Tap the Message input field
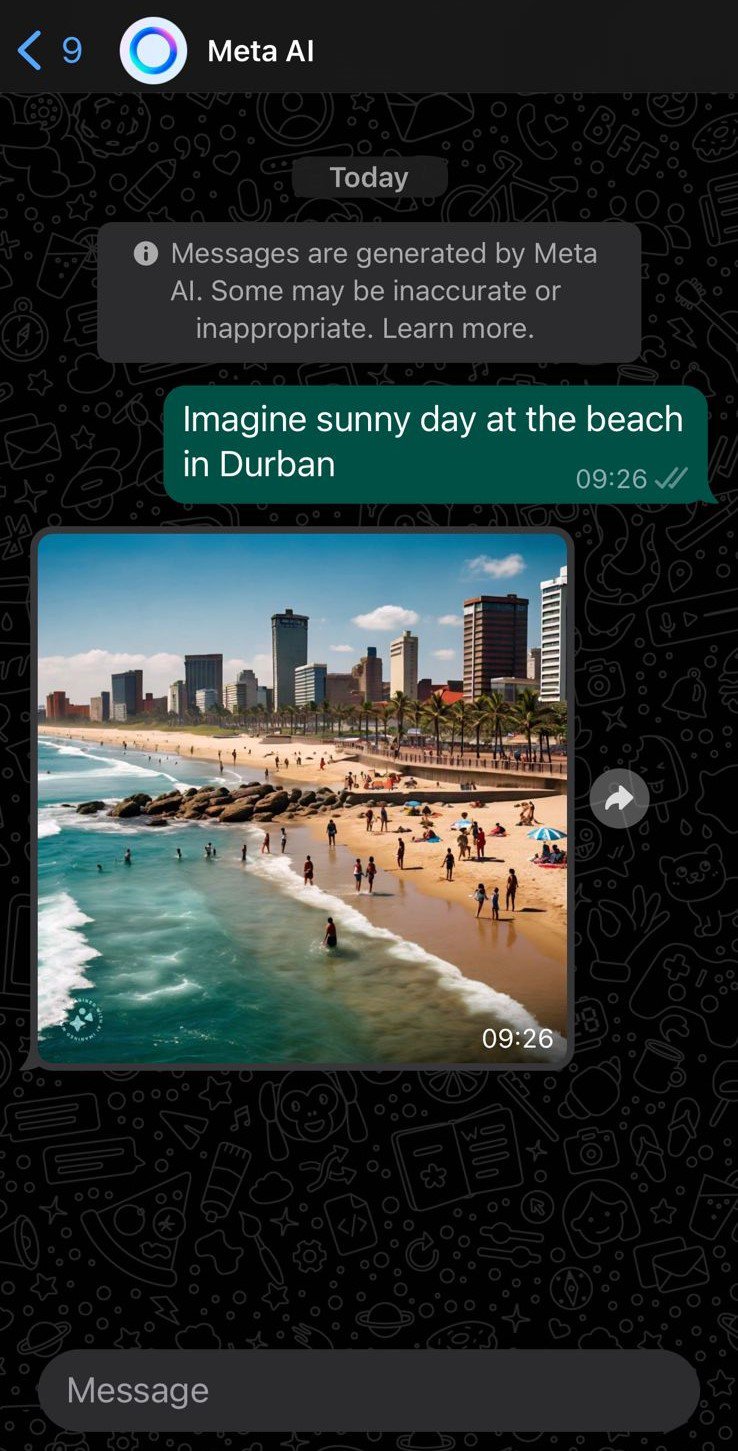Screen dimensions: 738x1451 click(368, 1390)
